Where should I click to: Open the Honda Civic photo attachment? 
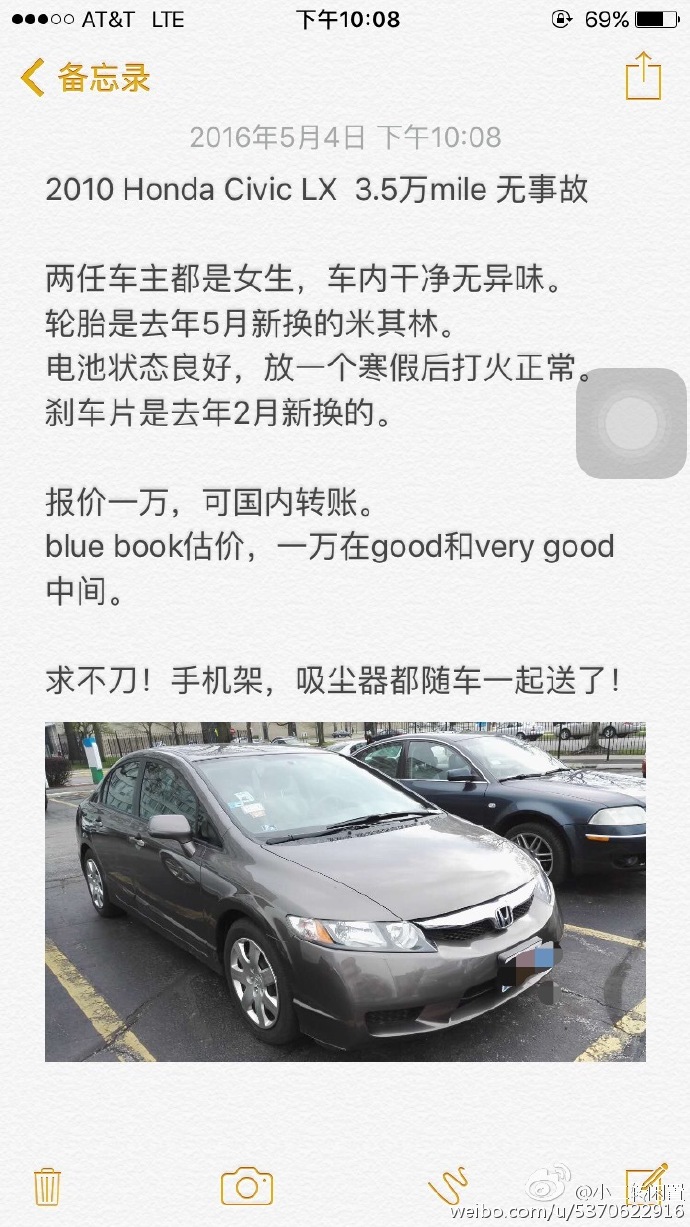click(x=345, y=891)
